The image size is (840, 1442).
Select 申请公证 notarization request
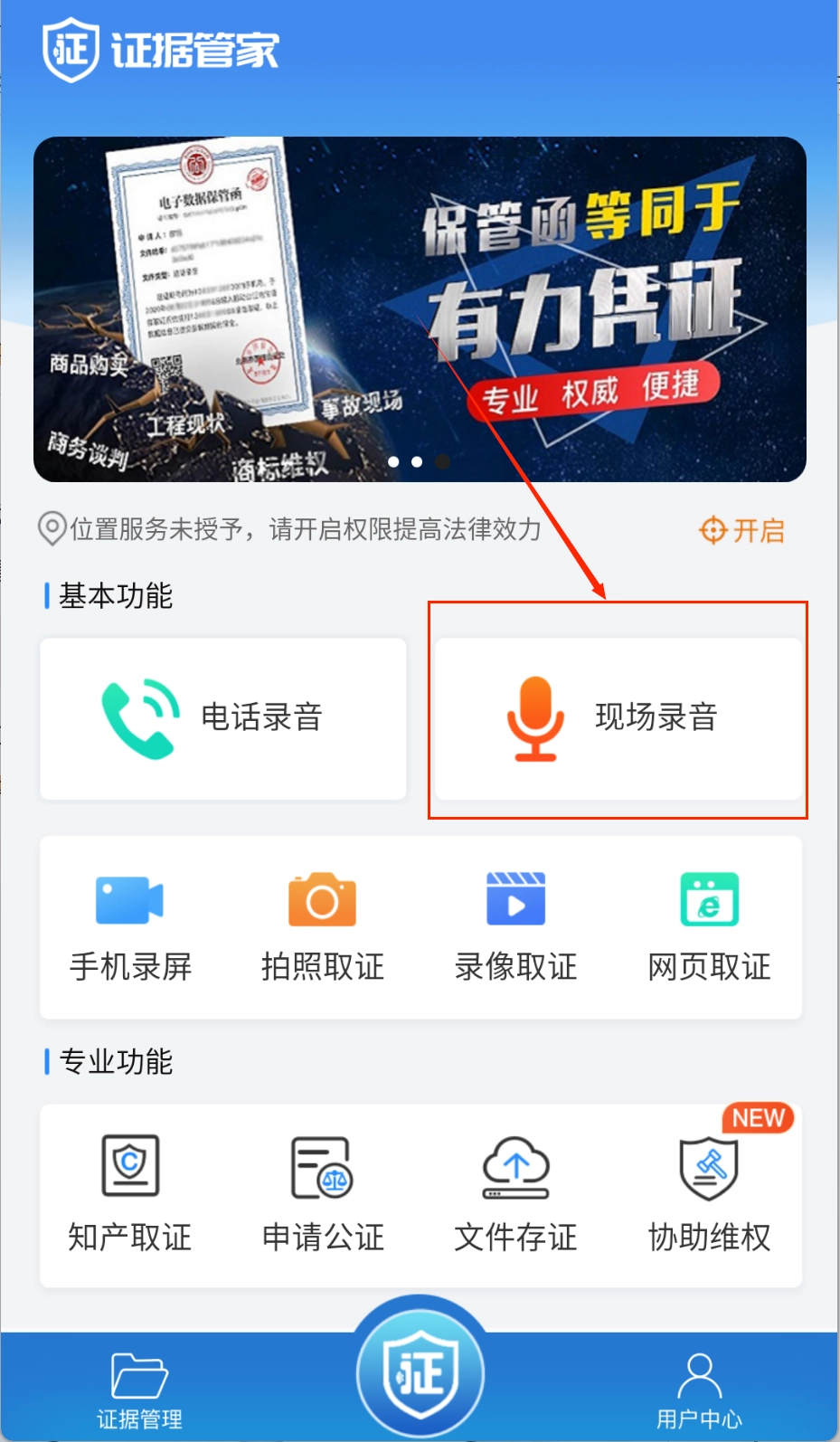pyautogui.click(x=323, y=1194)
